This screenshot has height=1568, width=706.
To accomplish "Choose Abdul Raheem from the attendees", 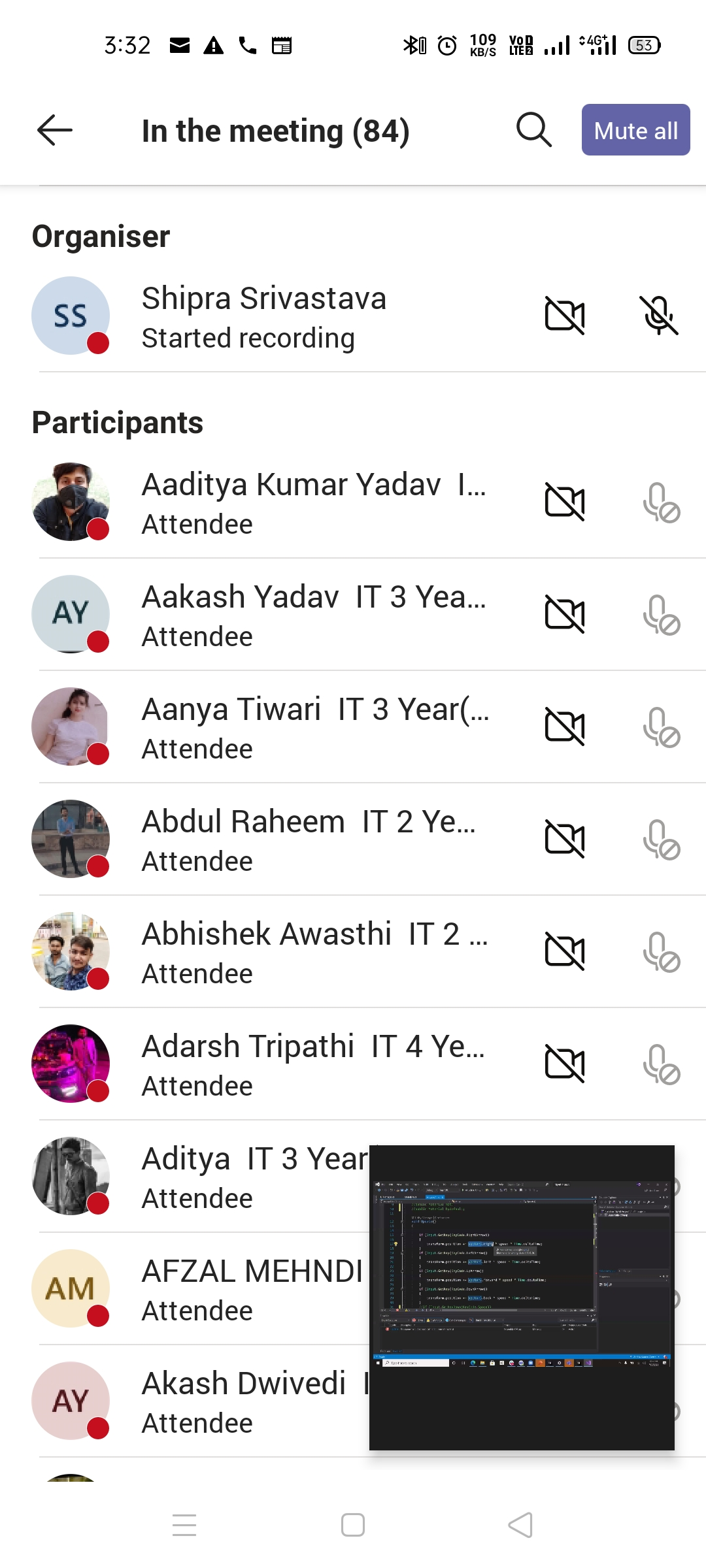I will (x=309, y=840).
